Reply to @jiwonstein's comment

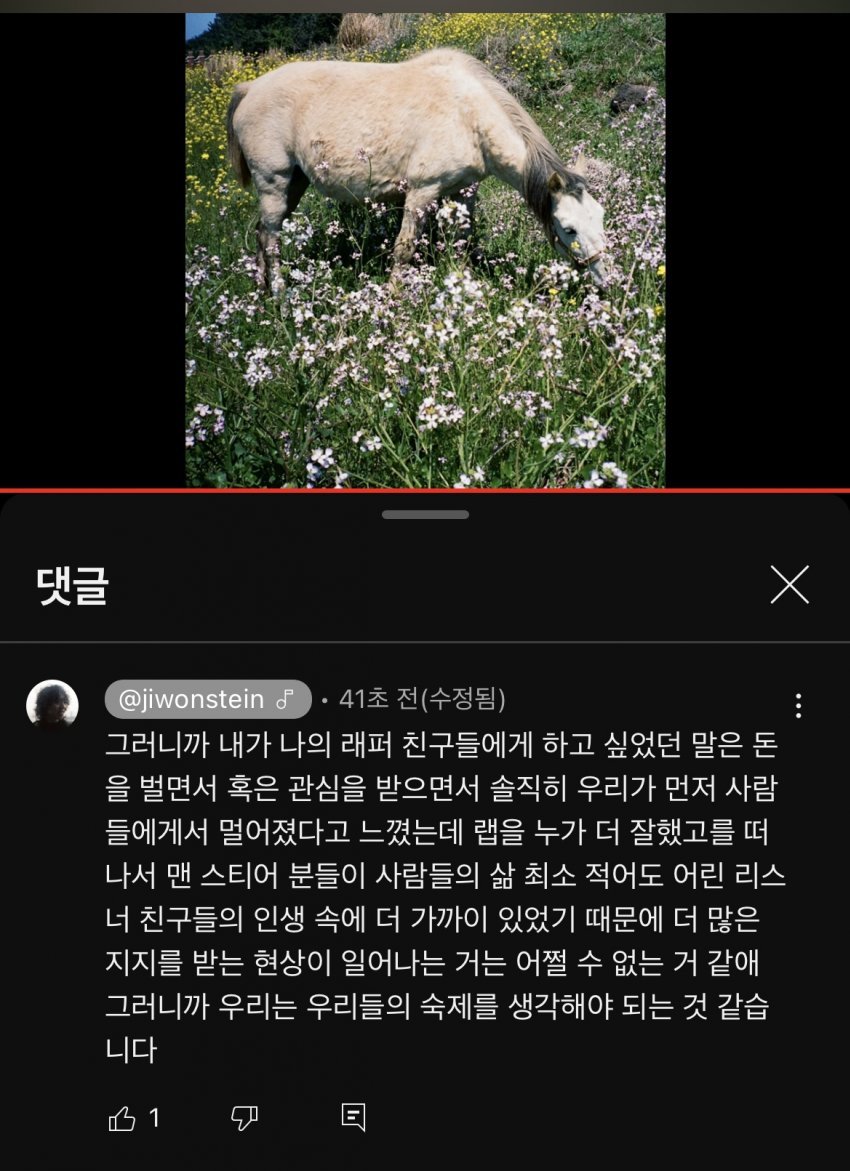coord(353,1118)
